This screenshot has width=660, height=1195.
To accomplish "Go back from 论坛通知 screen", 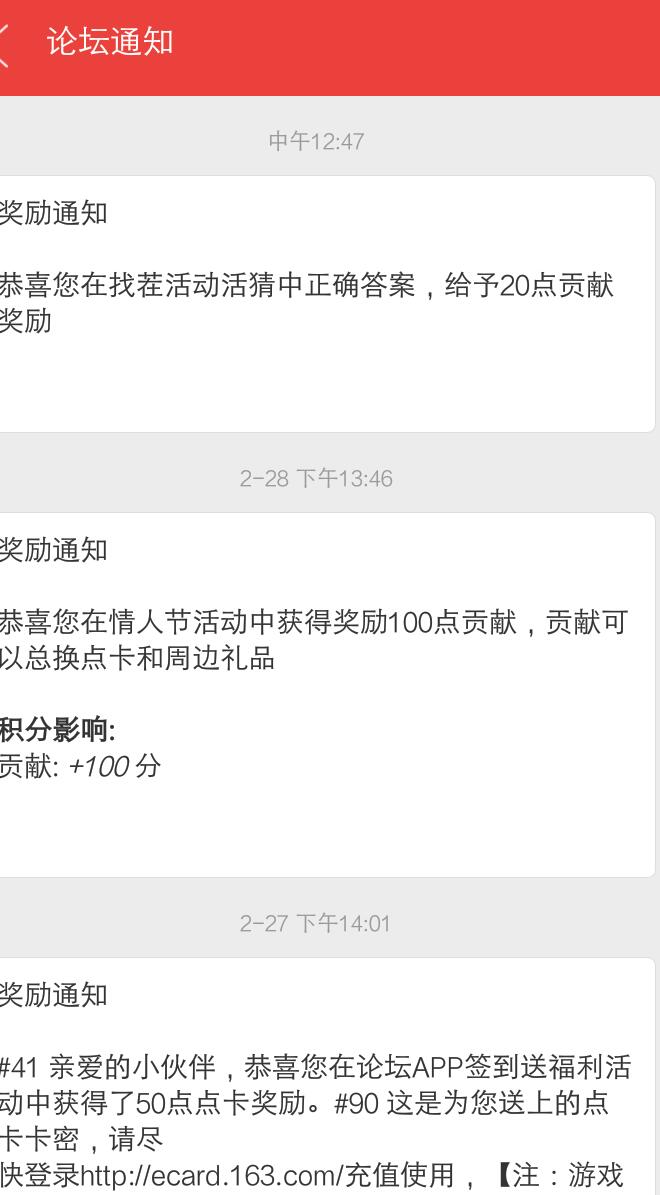I will (8, 45).
